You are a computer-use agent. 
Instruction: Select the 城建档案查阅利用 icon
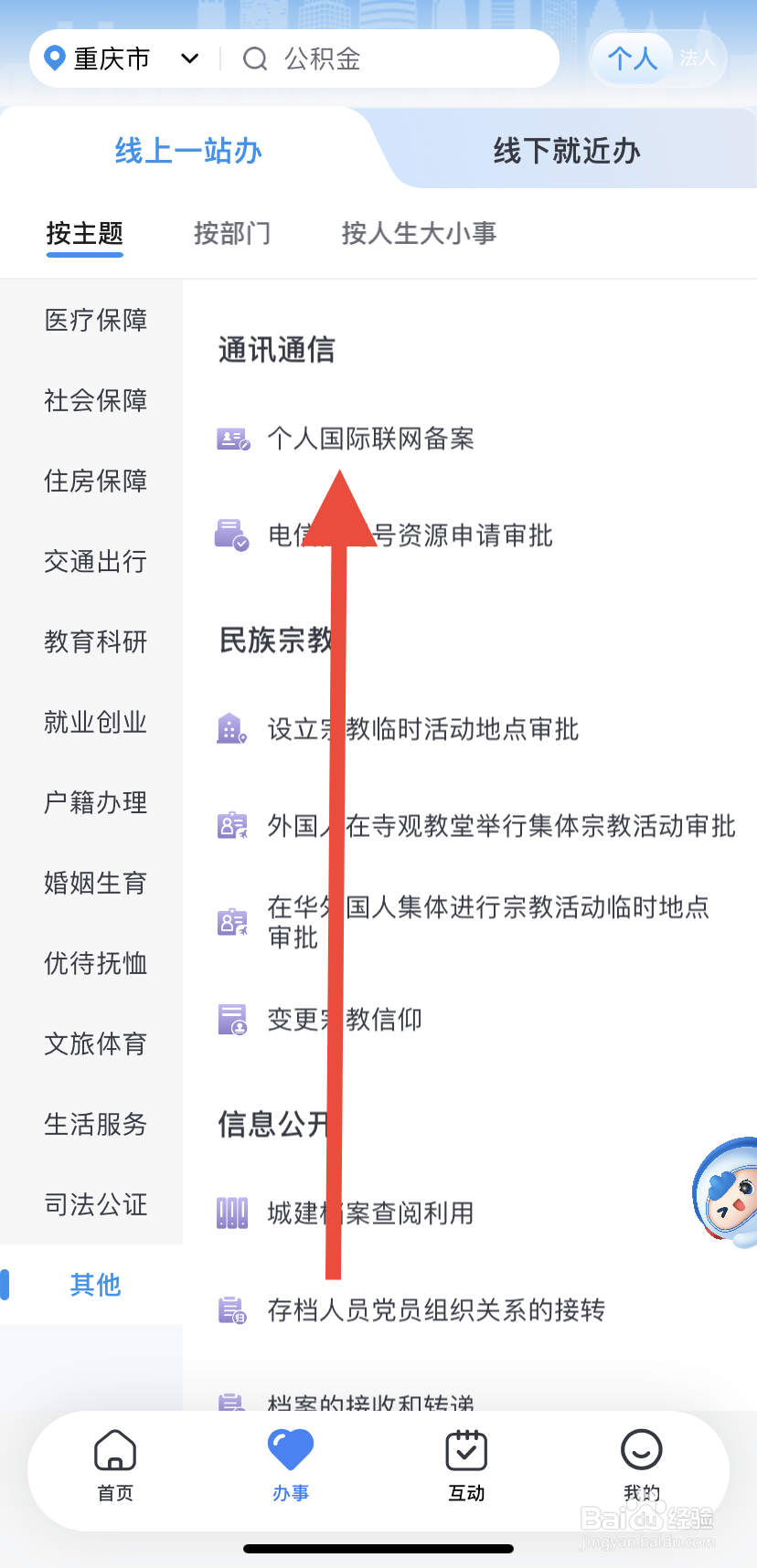pyautogui.click(x=232, y=1213)
